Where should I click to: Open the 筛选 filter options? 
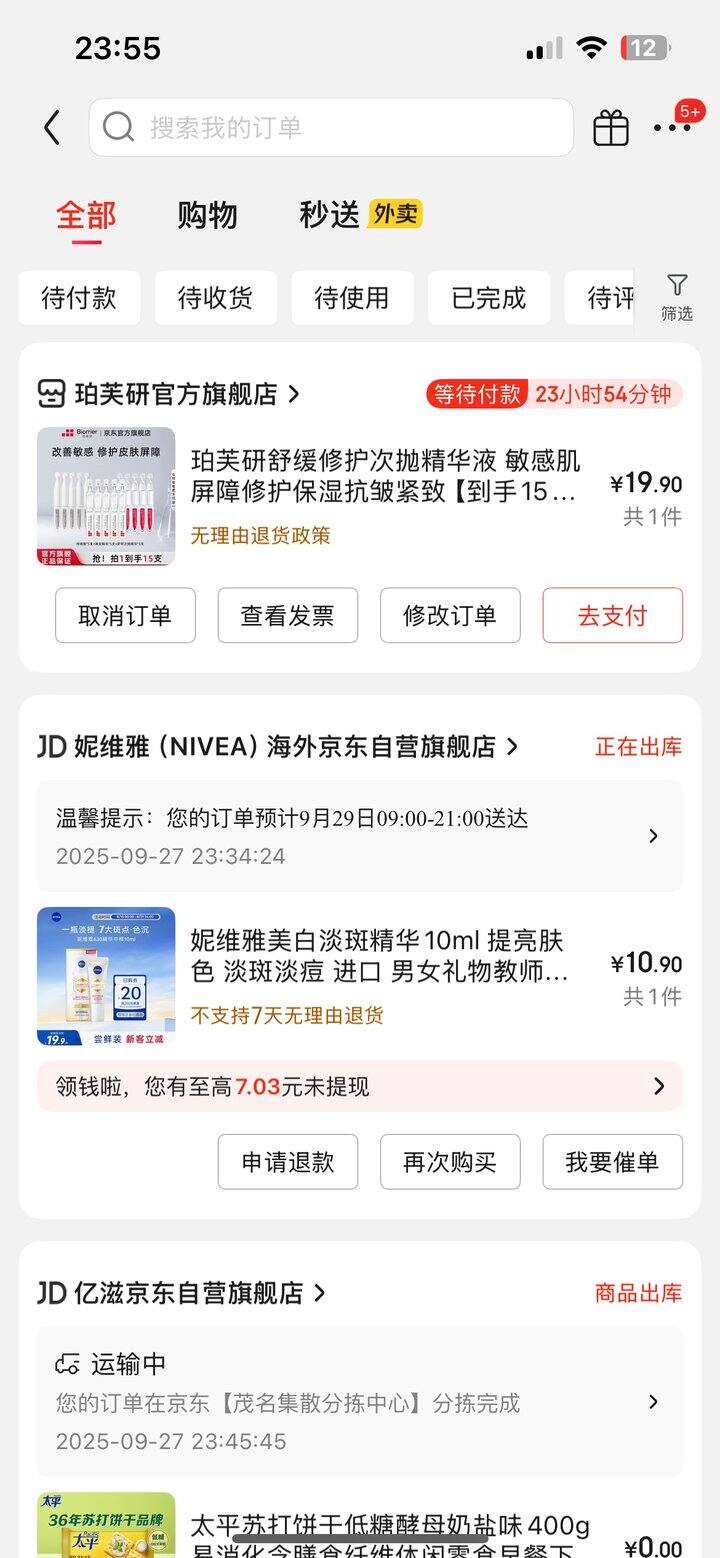tap(677, 298)
